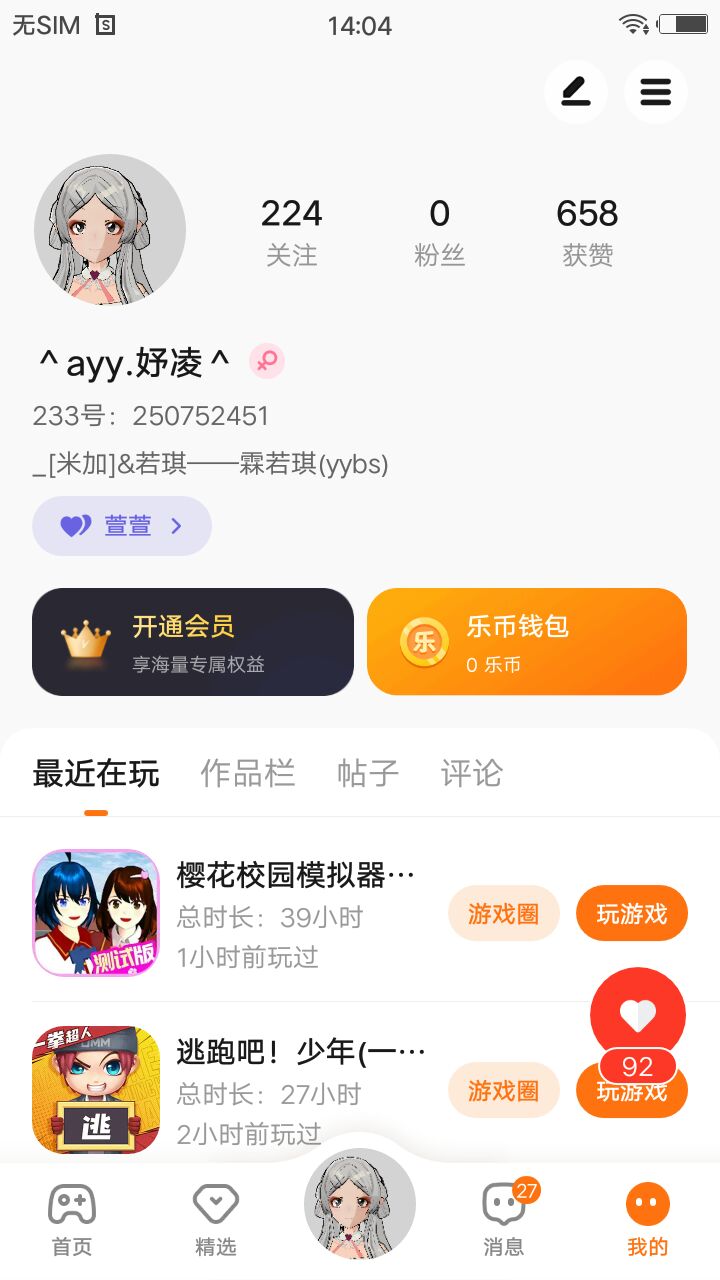This screenshot has height=1280, width=720.
Task: View the 224 关注 following list
Action: 291,231
